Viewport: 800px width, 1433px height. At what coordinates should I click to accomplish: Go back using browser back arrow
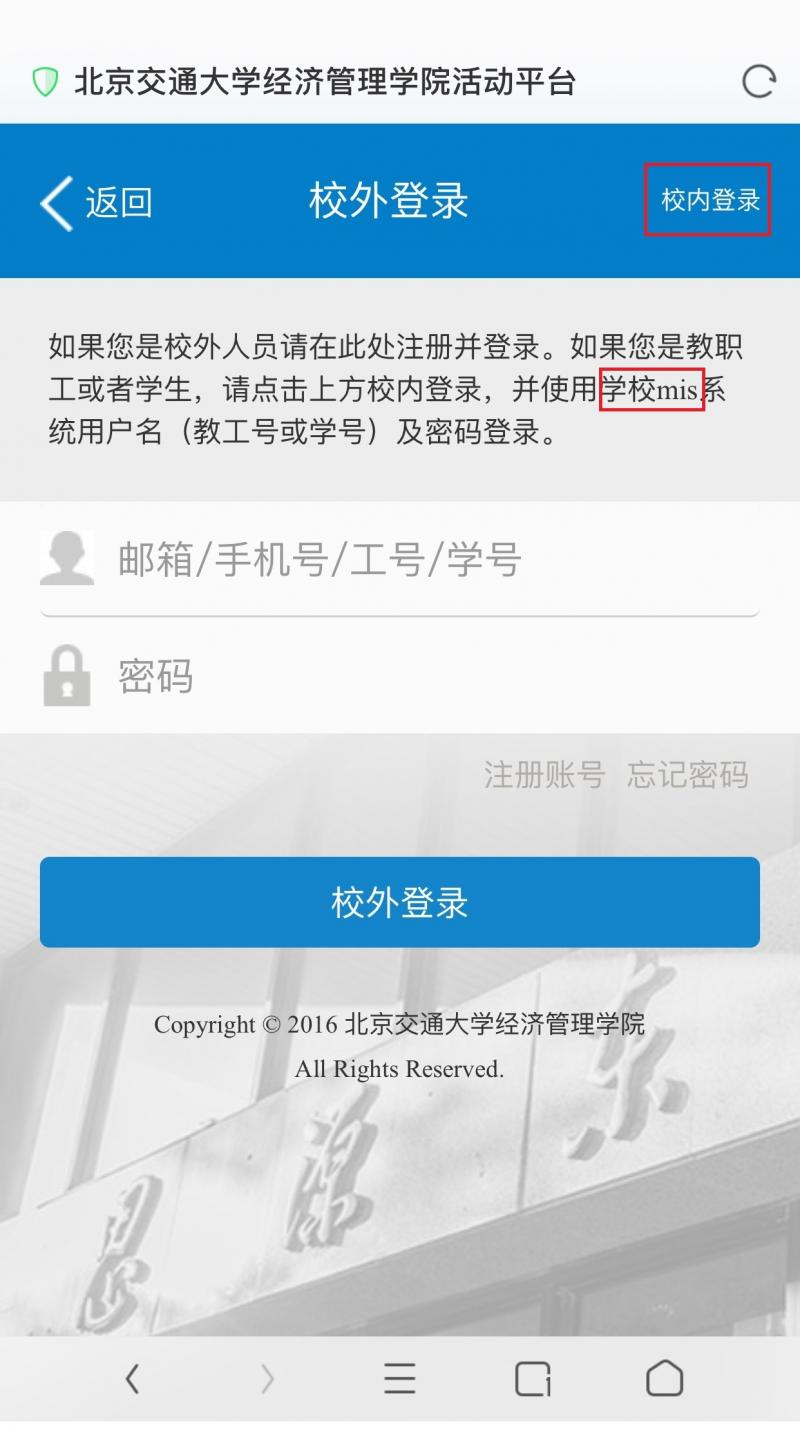pyautogui.click(x=132, y=1379)
